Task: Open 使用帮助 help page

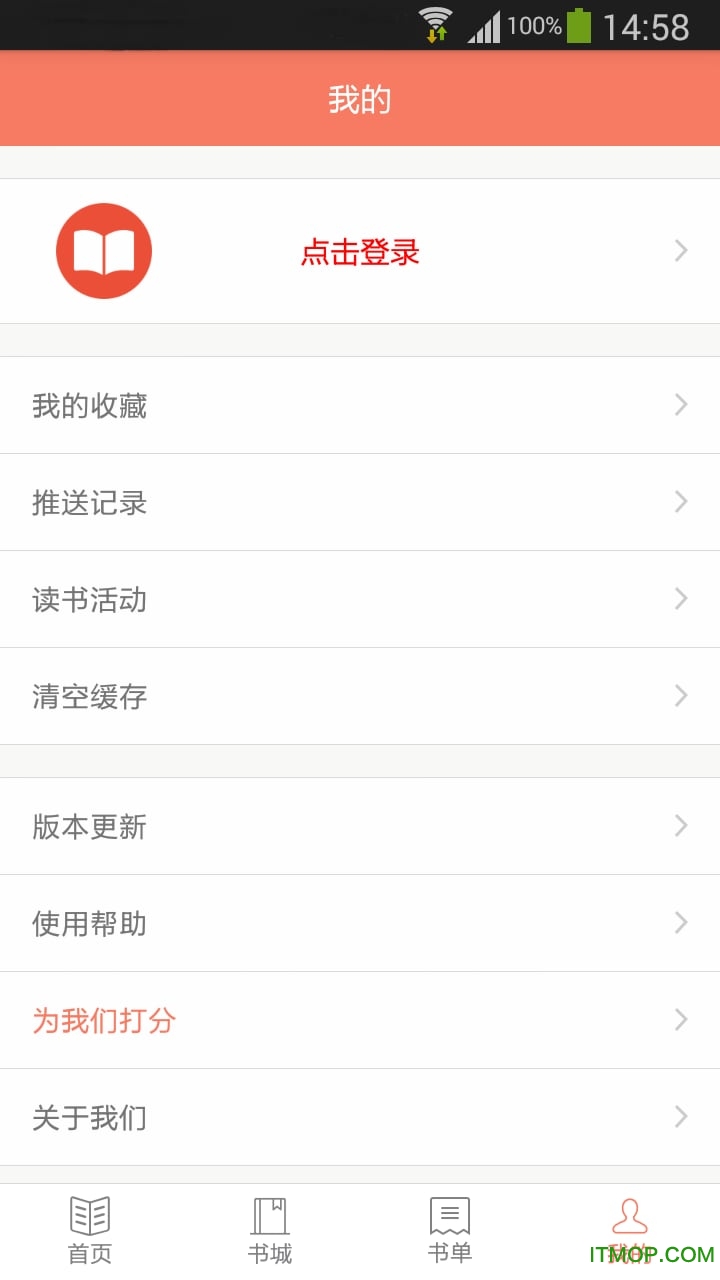Action: pos(360,923)
